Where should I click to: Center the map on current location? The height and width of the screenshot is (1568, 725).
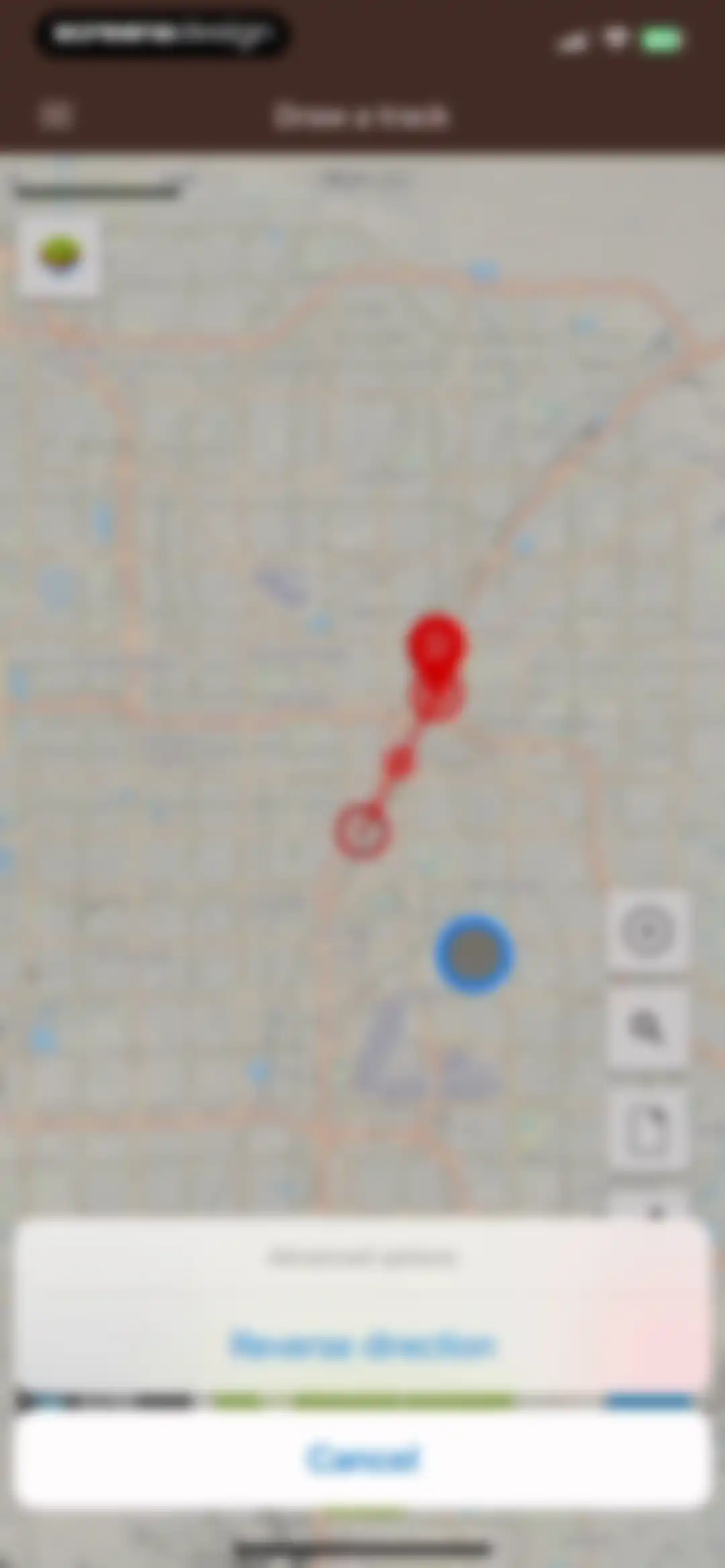[x=647, y=931]
